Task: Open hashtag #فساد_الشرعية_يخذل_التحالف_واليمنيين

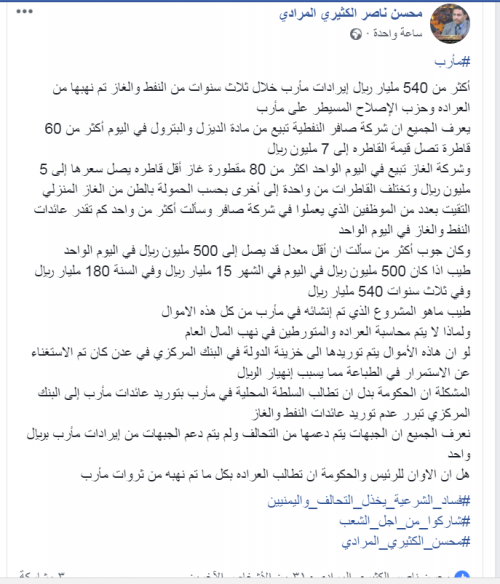Action: click(x=368, y=501)
